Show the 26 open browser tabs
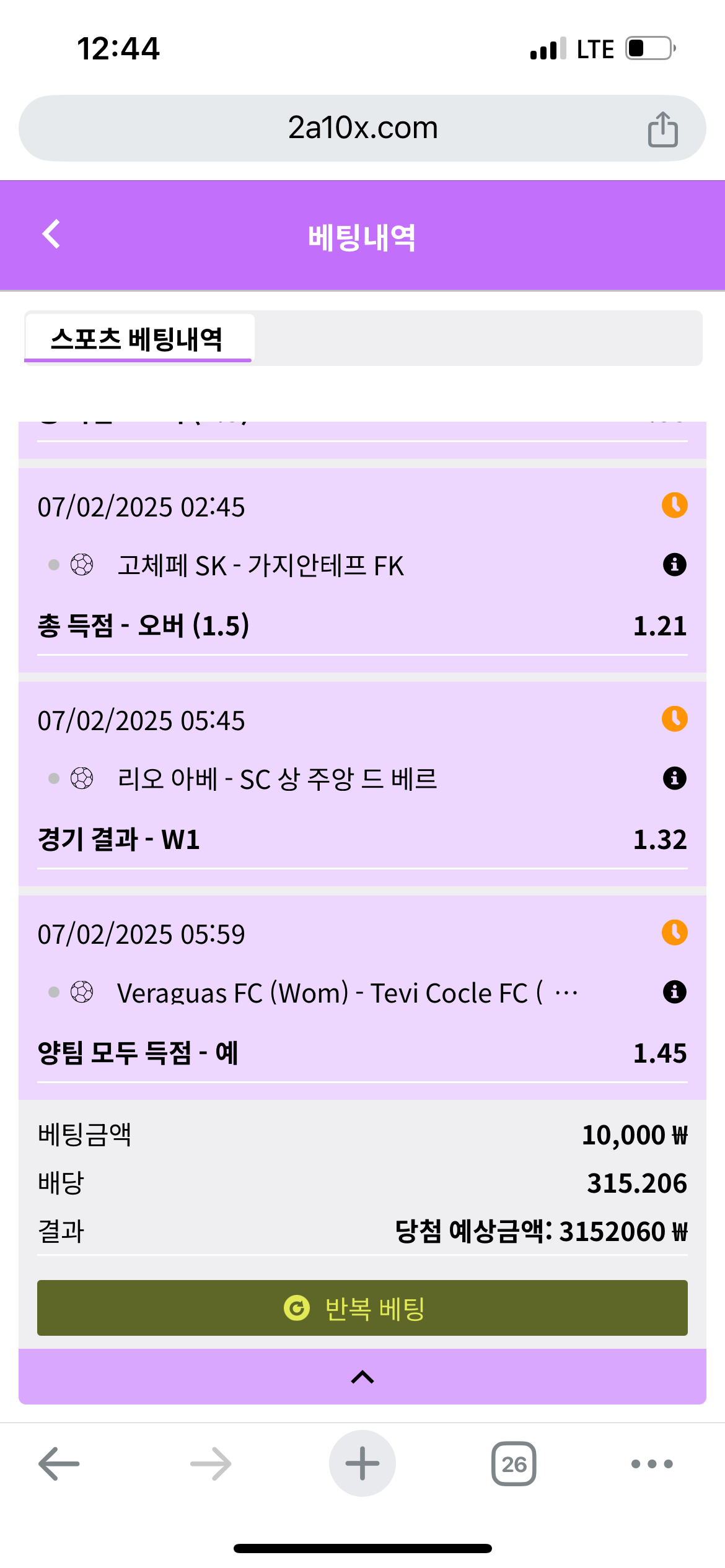The image size is (725, 1568). [x=514, y=1464]
